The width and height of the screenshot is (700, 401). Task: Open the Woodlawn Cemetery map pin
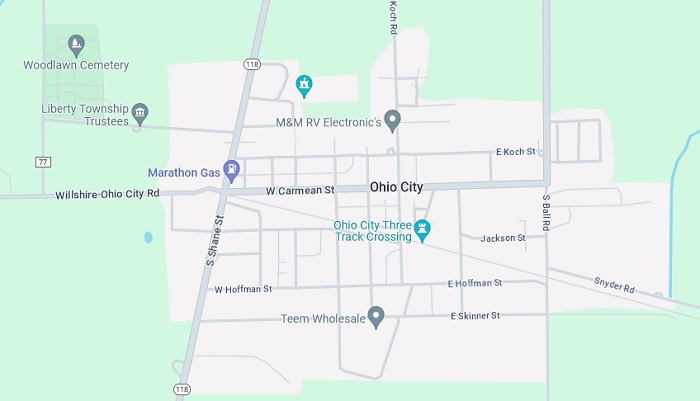coord(77,45)
